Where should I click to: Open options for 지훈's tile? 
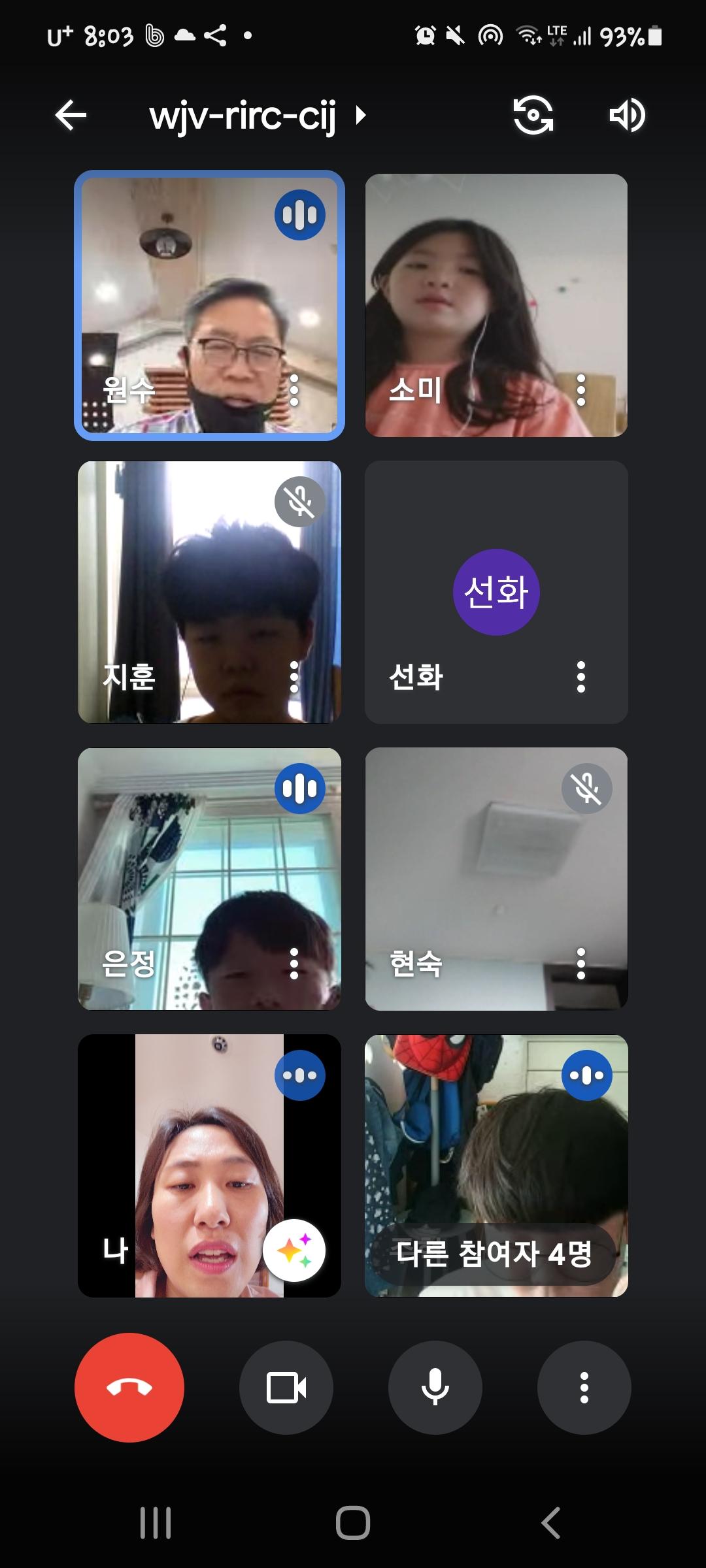point(294,677)
